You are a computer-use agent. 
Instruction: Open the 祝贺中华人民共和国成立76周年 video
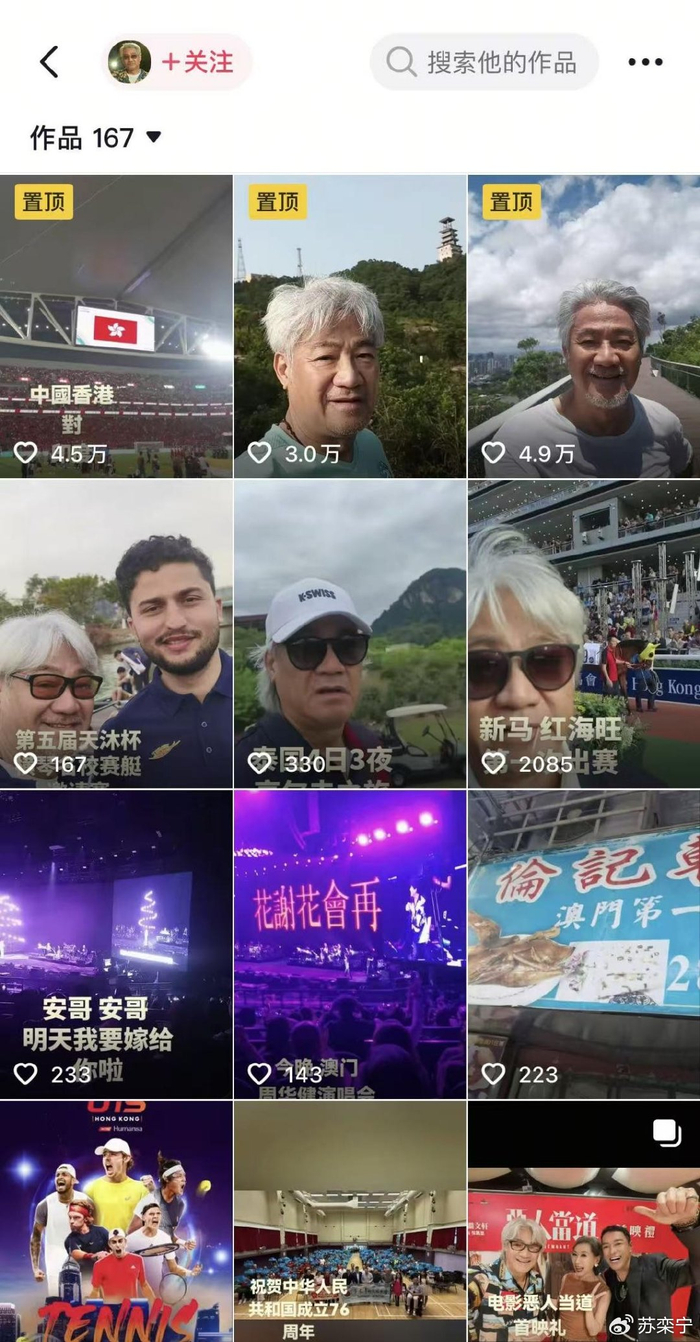pyautogui.click(x=350, y=1220)
